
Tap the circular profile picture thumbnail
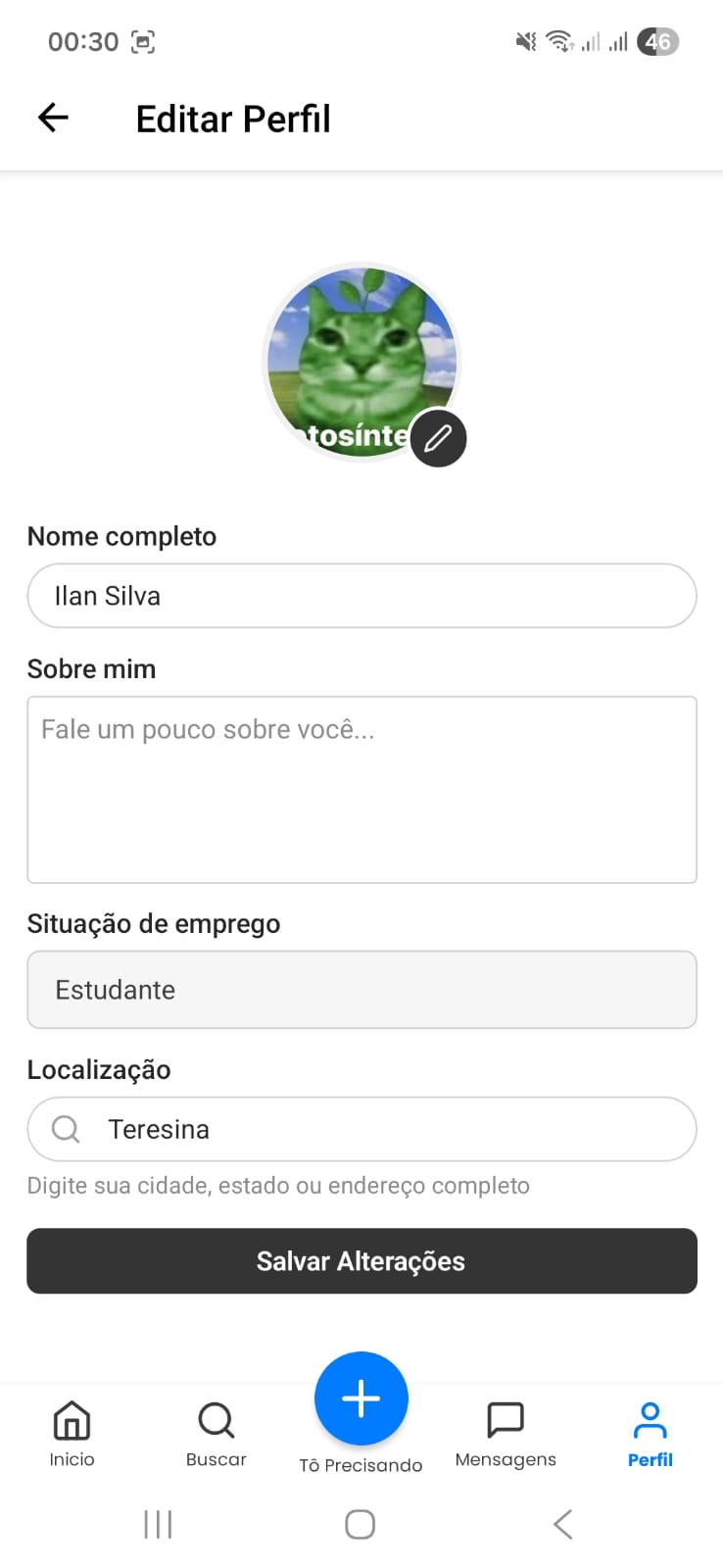[x=361, y=361]
